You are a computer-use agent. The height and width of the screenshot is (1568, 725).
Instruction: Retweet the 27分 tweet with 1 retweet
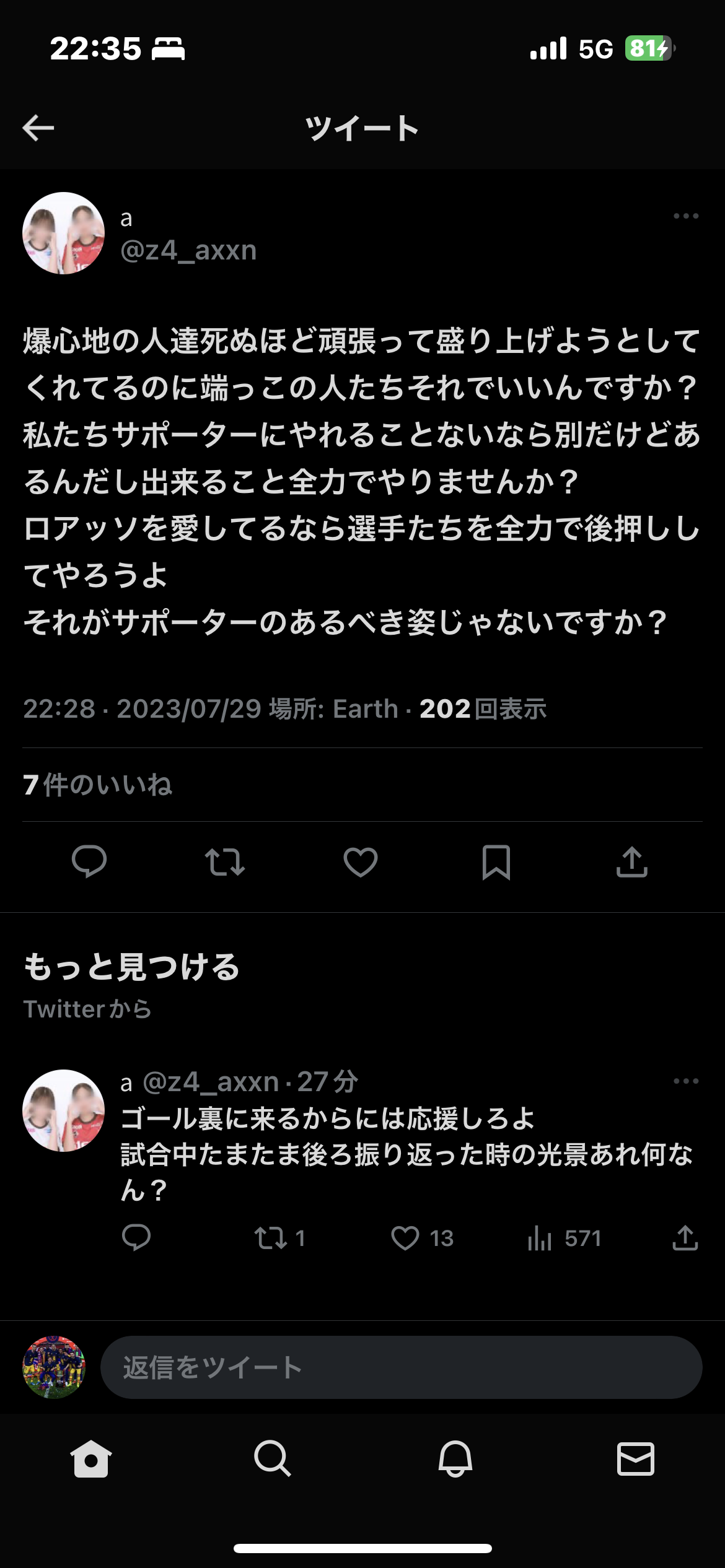271,1238
